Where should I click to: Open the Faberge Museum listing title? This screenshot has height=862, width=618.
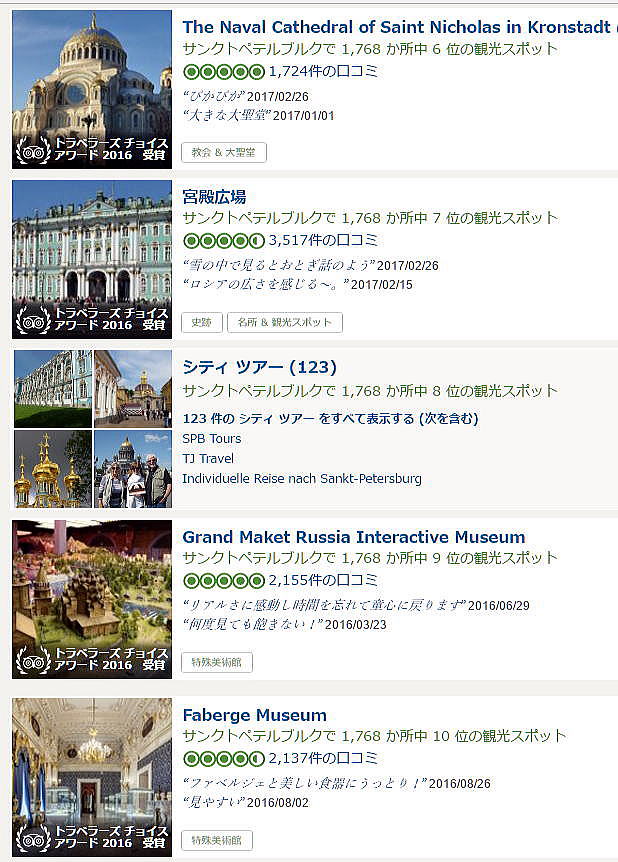(x=254, y=715)
